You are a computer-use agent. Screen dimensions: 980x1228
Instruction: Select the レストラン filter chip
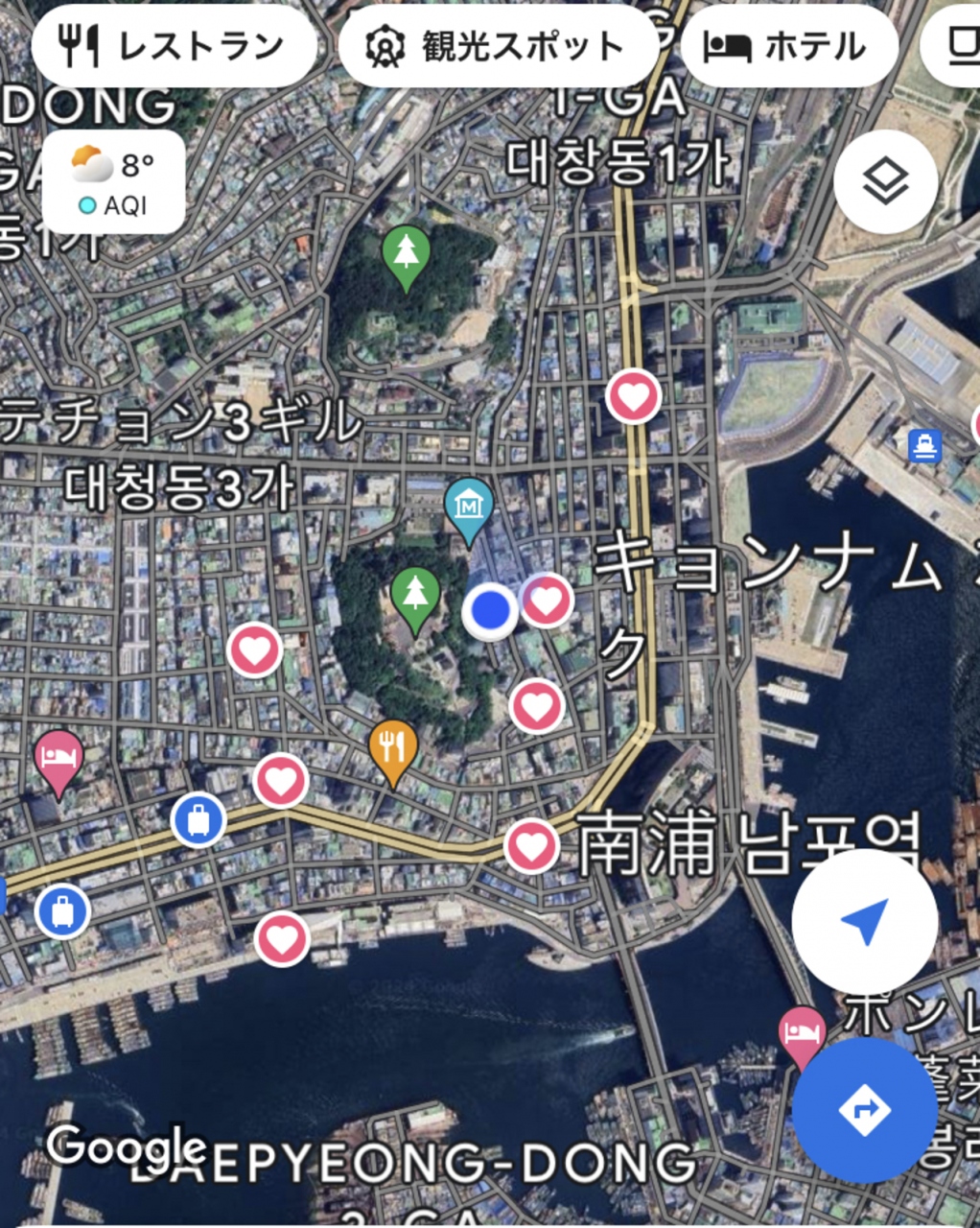click(x=174, y=46)
